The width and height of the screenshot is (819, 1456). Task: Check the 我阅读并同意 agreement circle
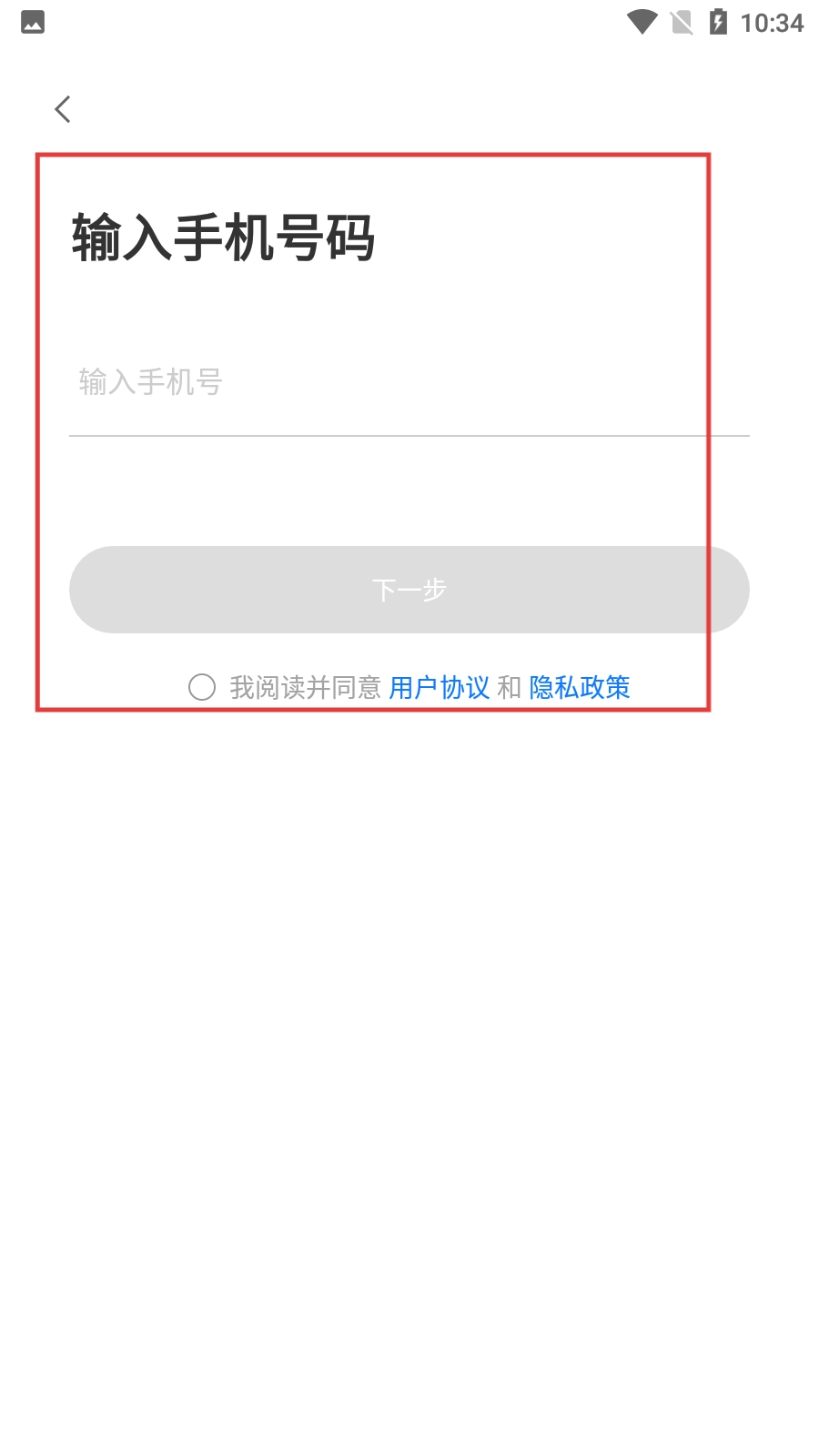tap(202, 687)
